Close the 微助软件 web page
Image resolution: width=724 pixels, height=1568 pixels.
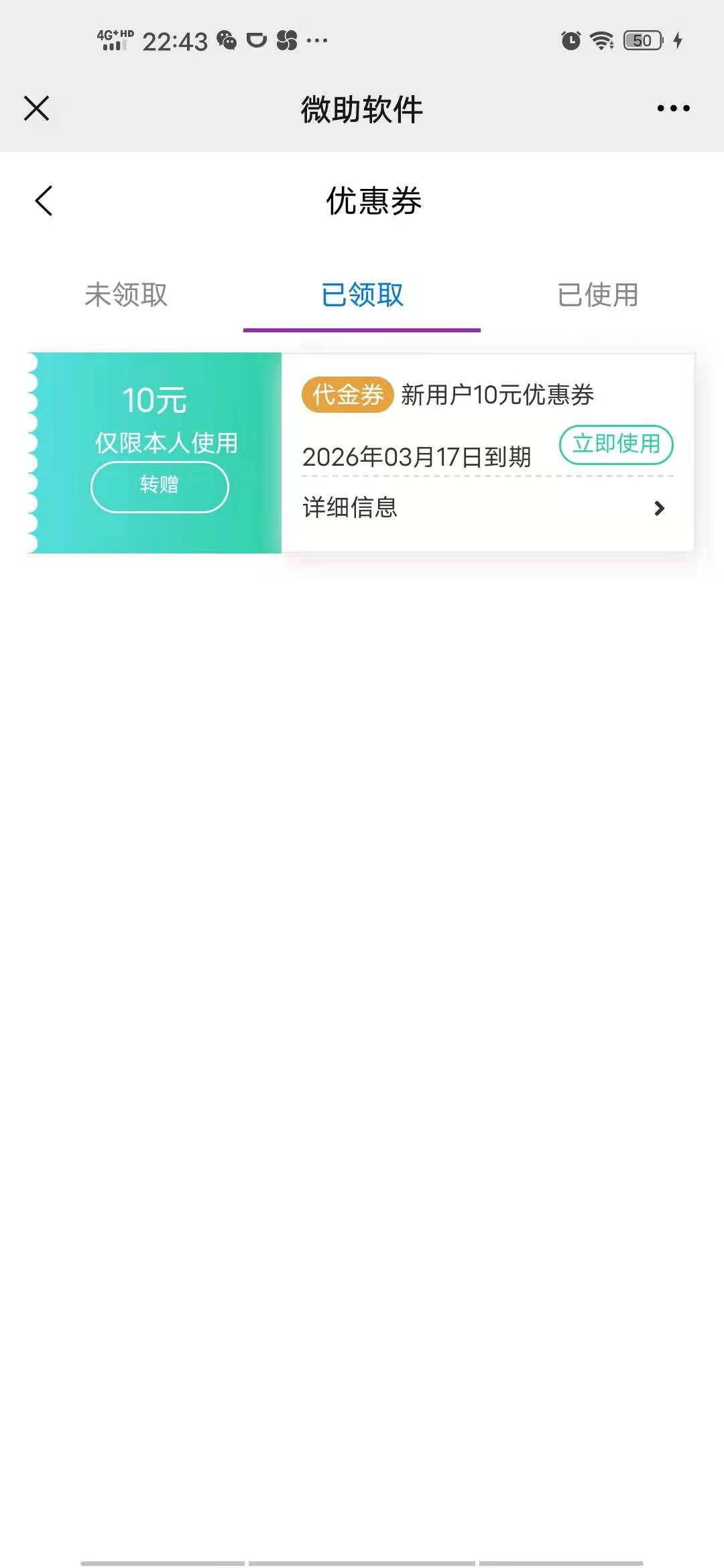click(x=36, y=108)
